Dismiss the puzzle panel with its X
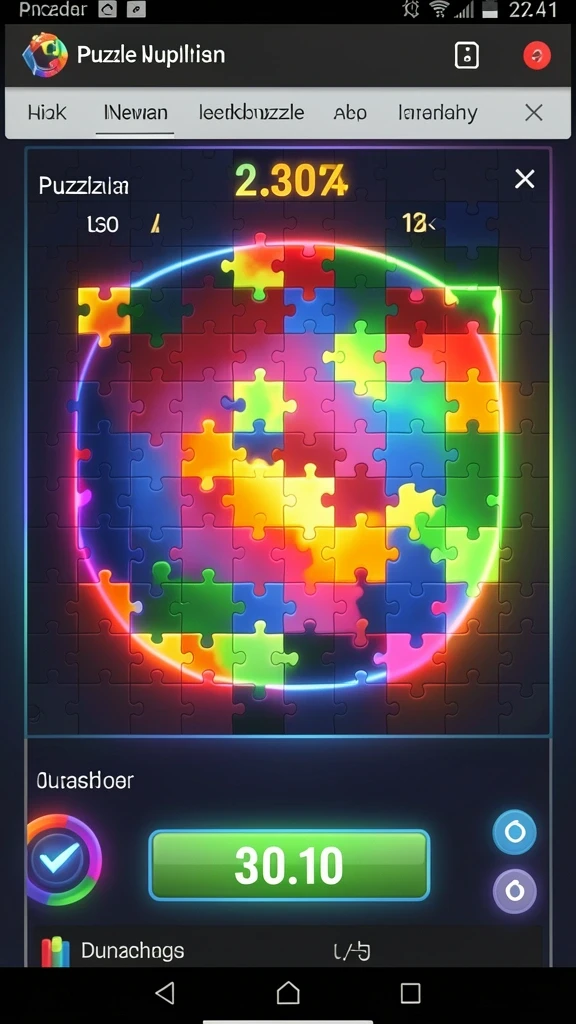The height and width of the screenshot is (1024, 576). tap(524, 179)
